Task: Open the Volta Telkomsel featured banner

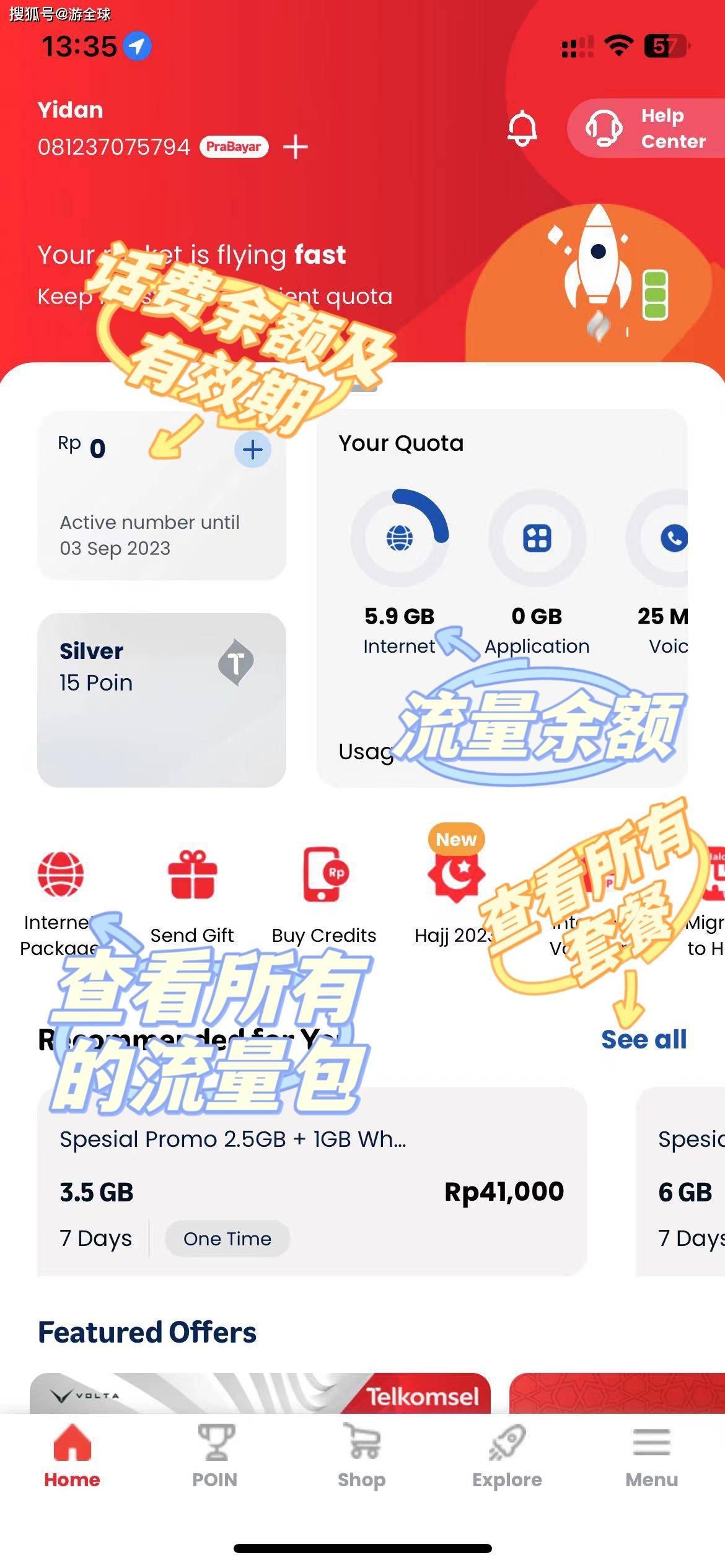Action: click(x=260, y=1393)
